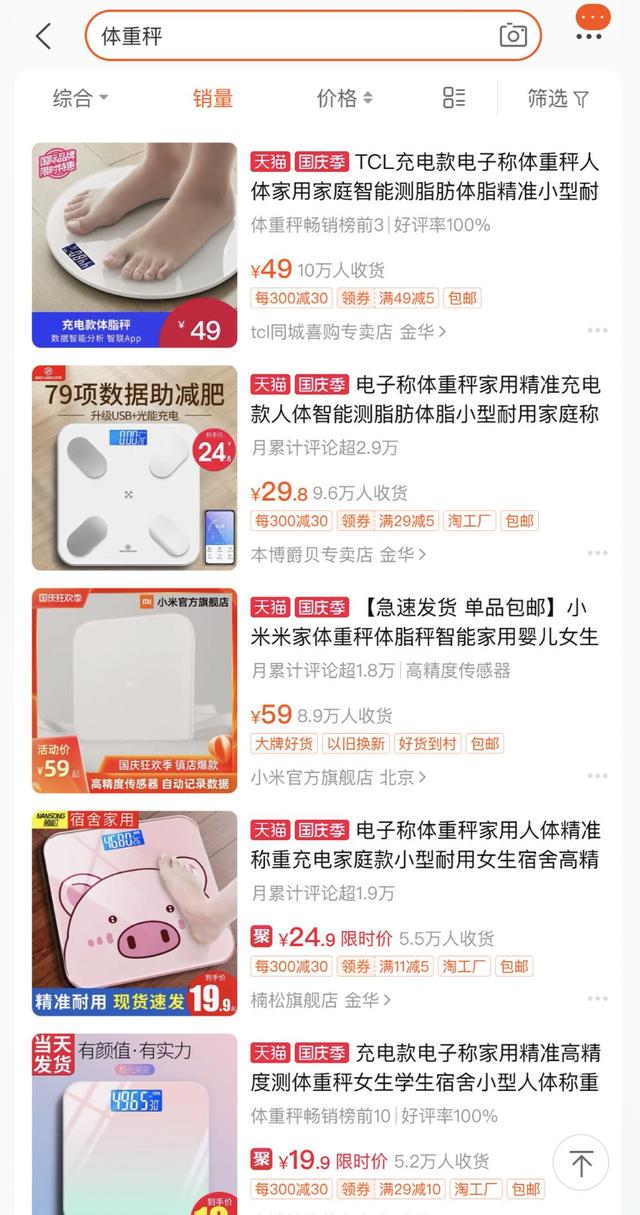640x1215 pixels.
Task: Visit 本博爵贝专卖店 shop
Action: click(x=338, y=554)
